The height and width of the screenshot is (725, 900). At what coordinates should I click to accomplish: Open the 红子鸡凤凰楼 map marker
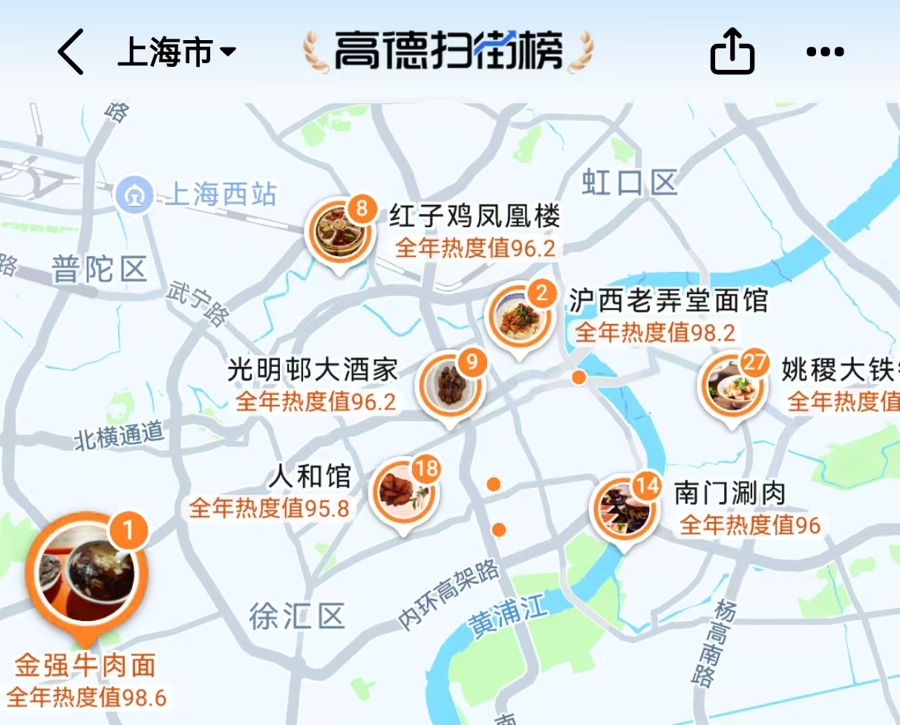tap(335, 232)
